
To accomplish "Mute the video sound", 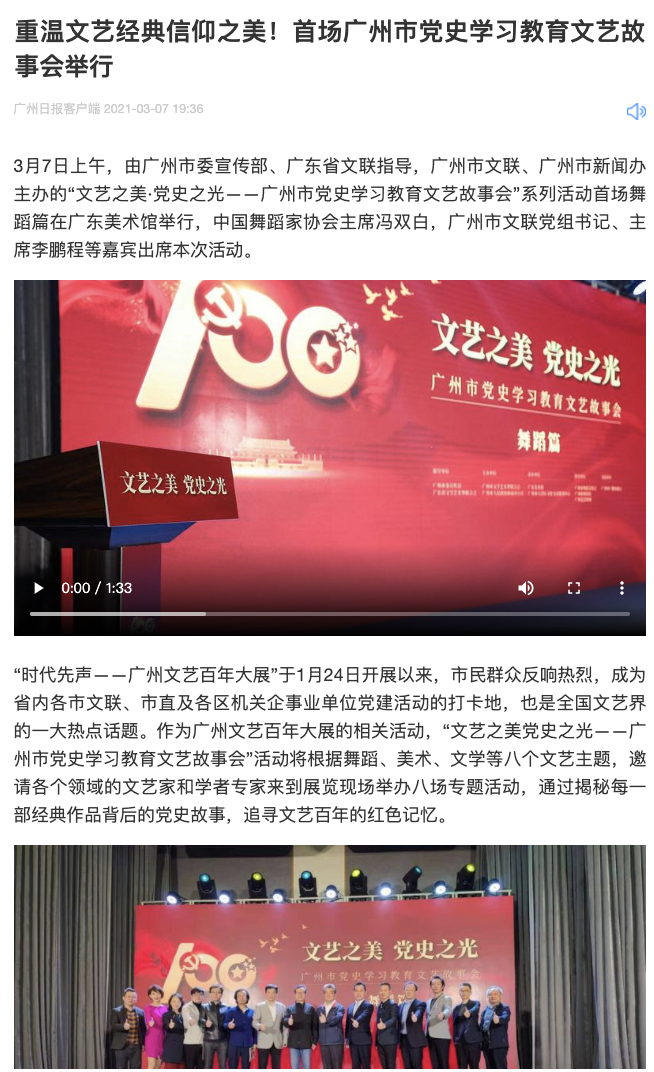I will point(526,588).
